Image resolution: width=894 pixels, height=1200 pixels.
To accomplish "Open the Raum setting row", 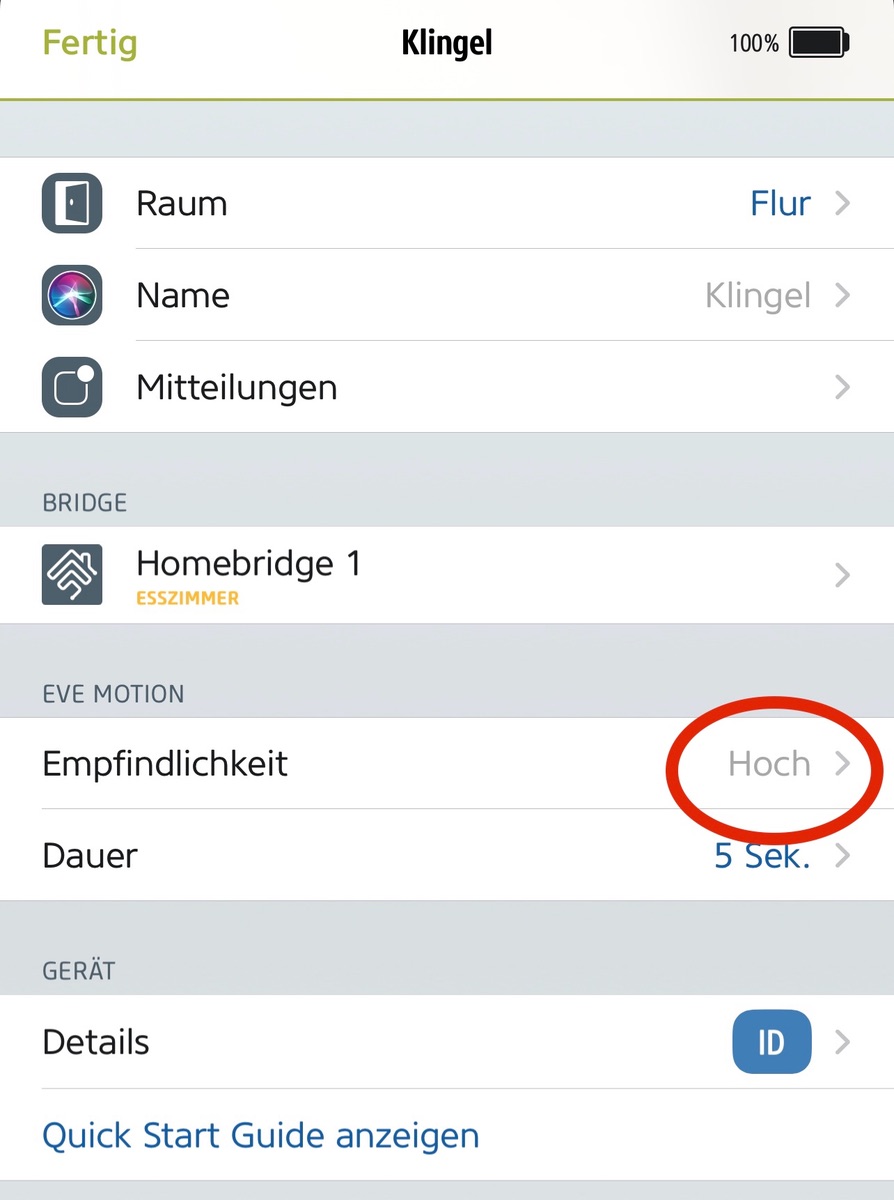I will pos(446,204).
